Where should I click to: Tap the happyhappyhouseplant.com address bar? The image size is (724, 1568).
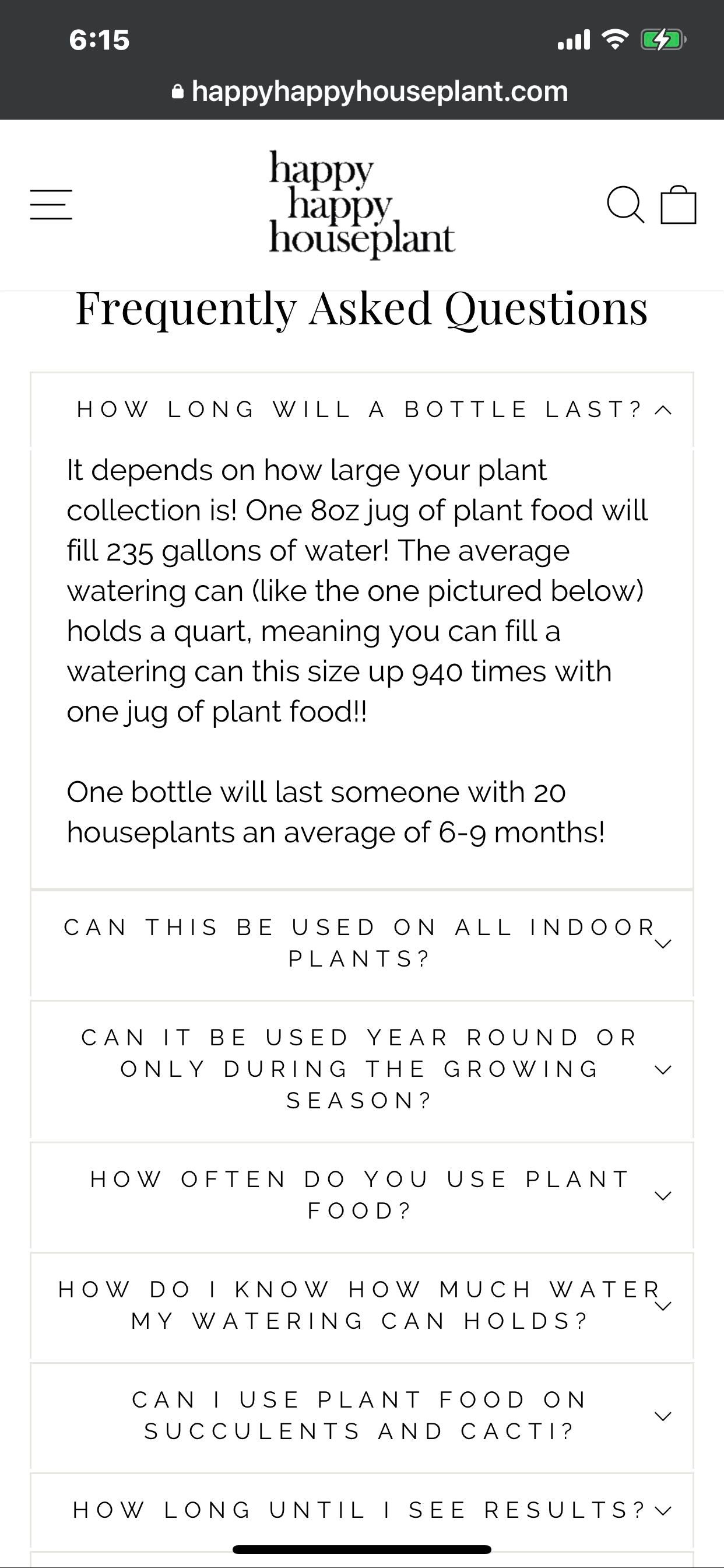[x=370, y=92]
